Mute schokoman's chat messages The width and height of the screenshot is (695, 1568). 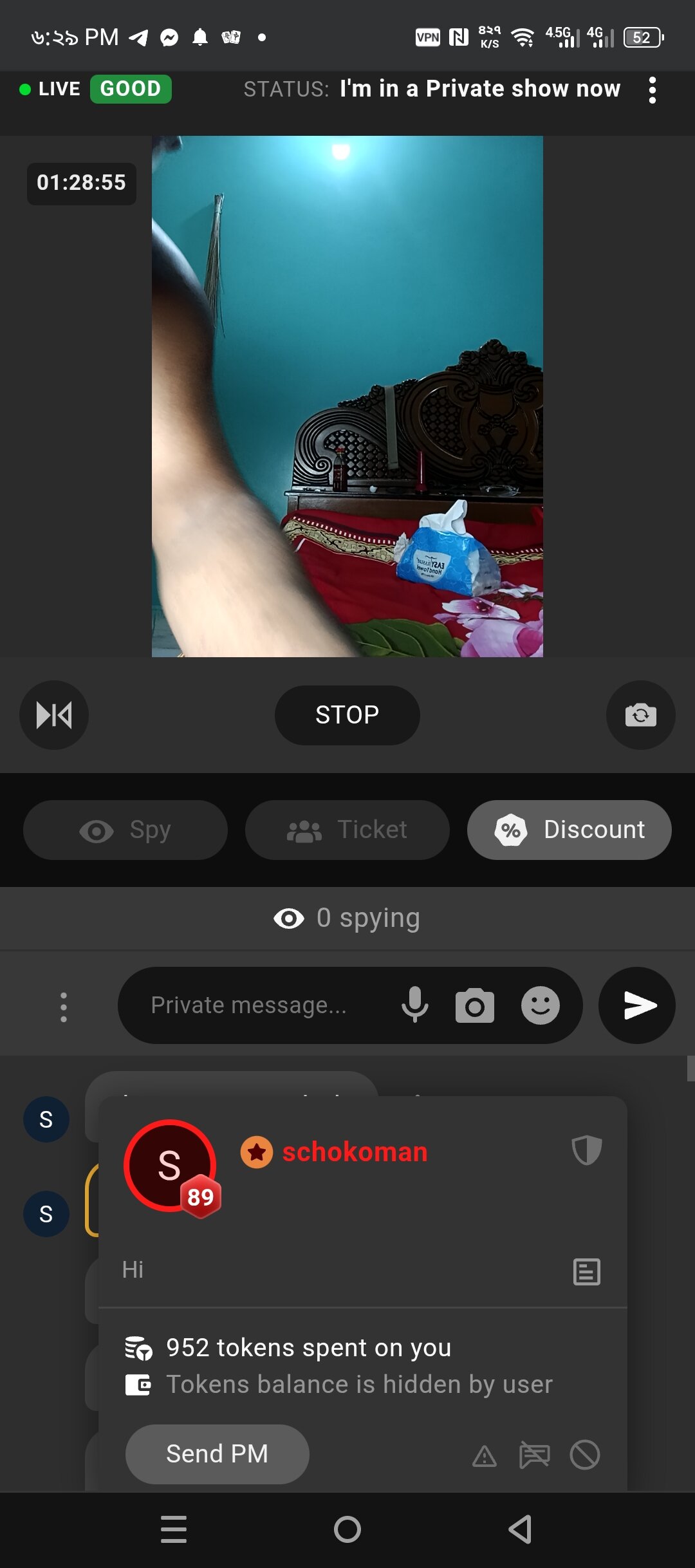(x=534, y=1455)
